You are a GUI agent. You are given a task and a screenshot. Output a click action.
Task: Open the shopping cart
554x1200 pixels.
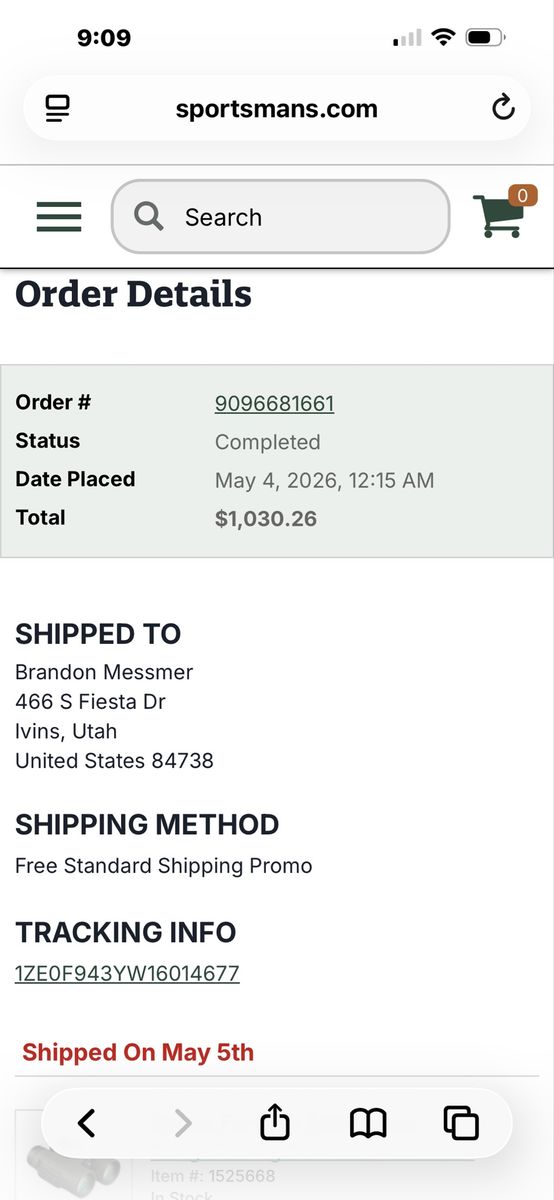click(x=503, y=212)
